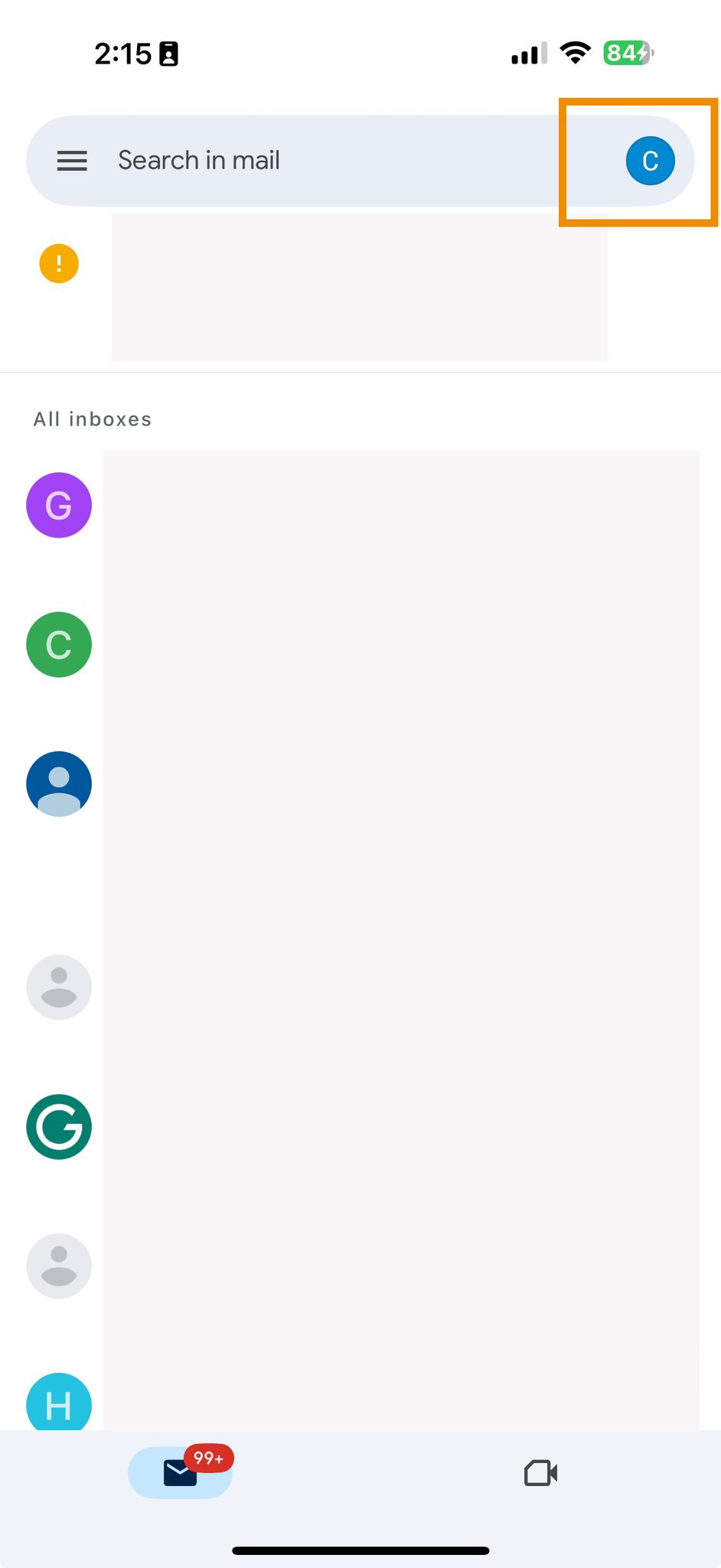
Task: Tap the home indicator bar
Action: point(360,1550)
